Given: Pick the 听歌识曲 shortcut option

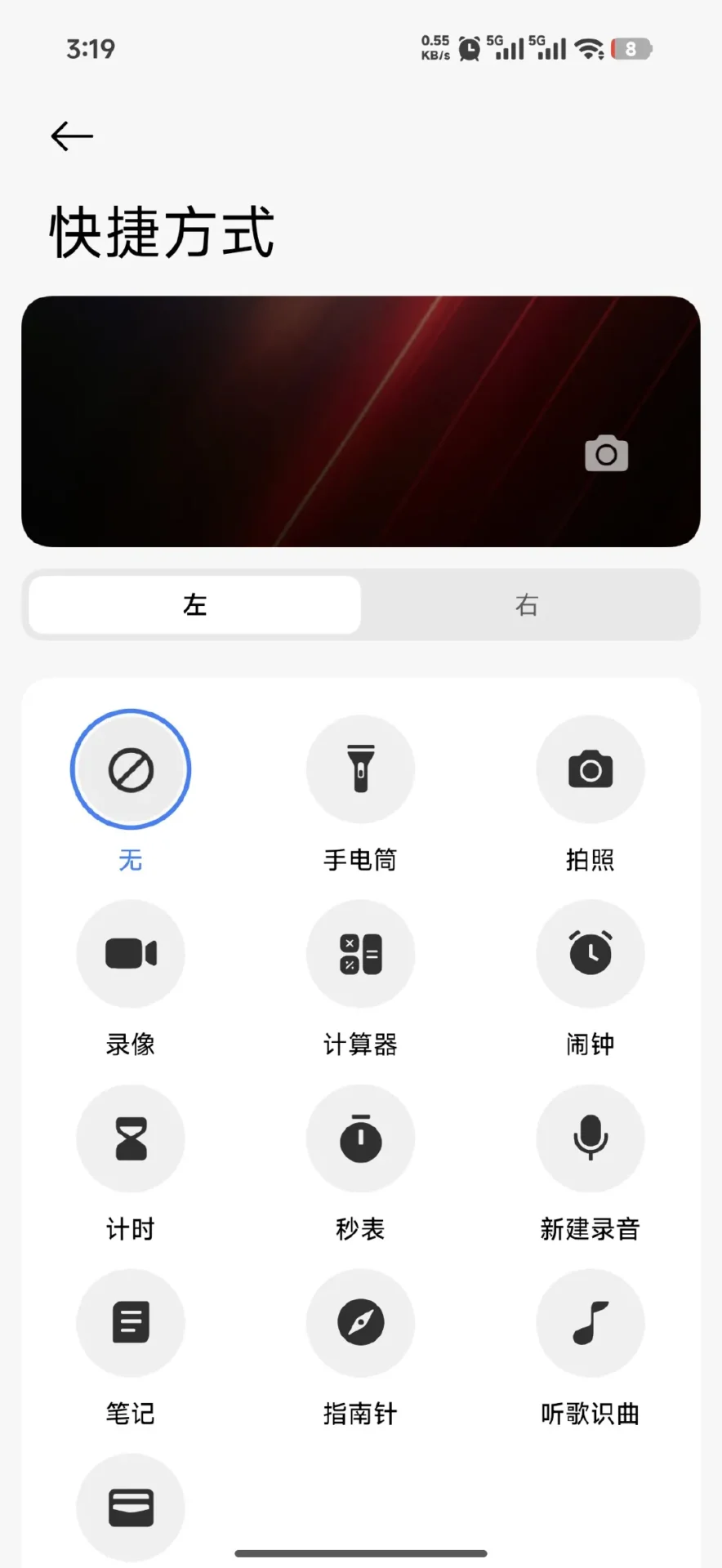Looking at the screenshot, I should click(590, 1323).
